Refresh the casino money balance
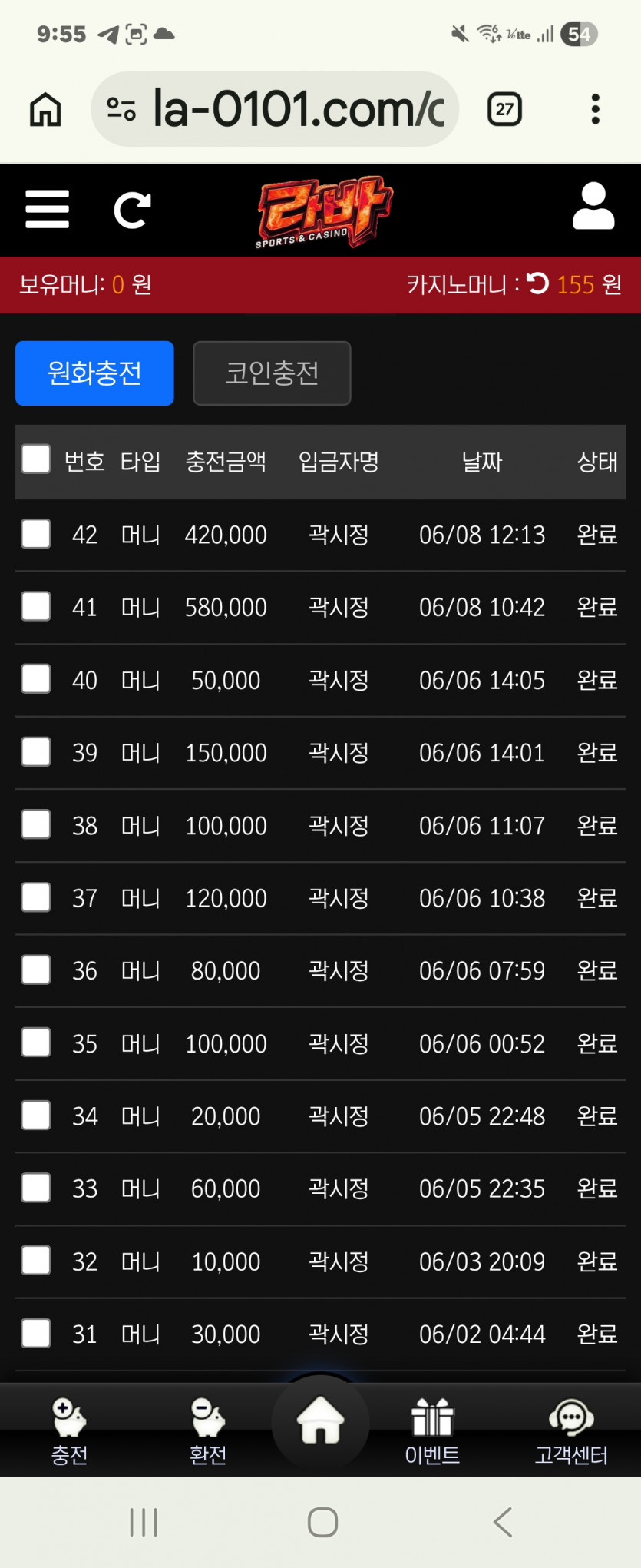The image size is (641, 1568). coord(538,283)
